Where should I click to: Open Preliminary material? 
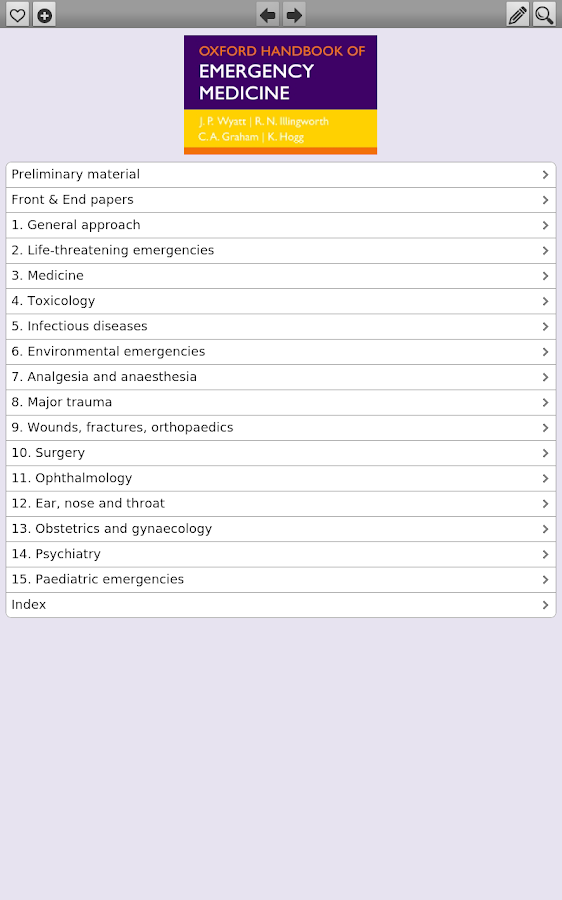click(281, 174)
